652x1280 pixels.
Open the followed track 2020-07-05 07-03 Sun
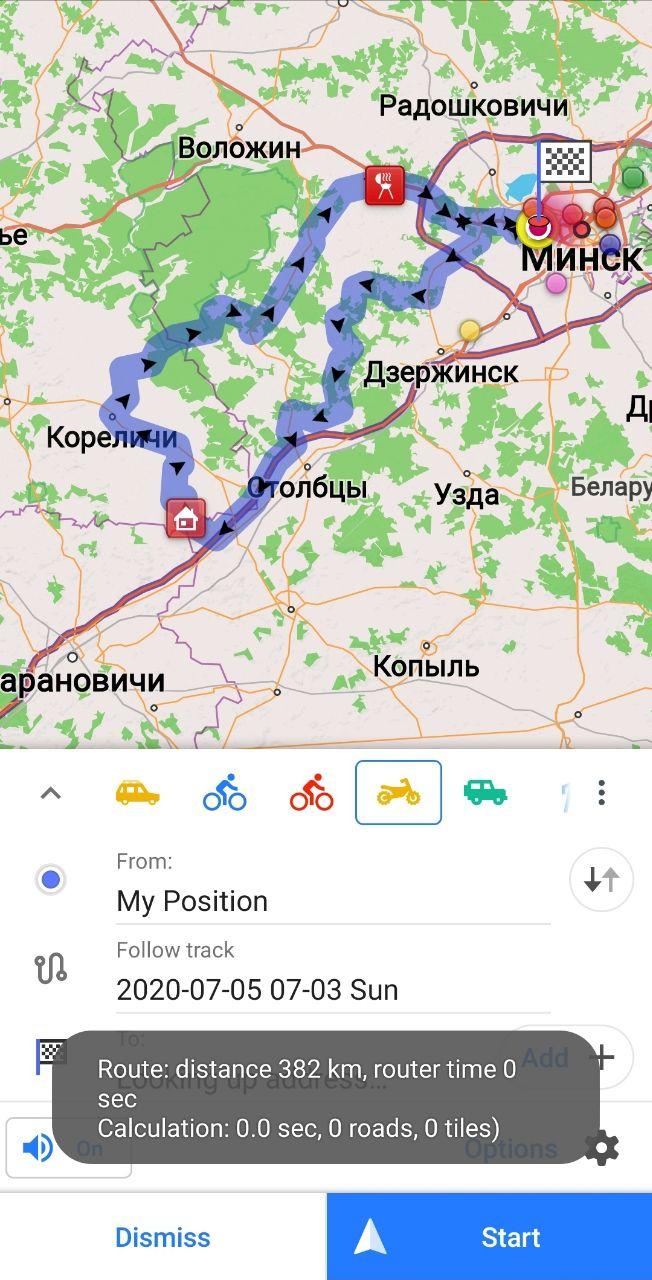[332, 990]
